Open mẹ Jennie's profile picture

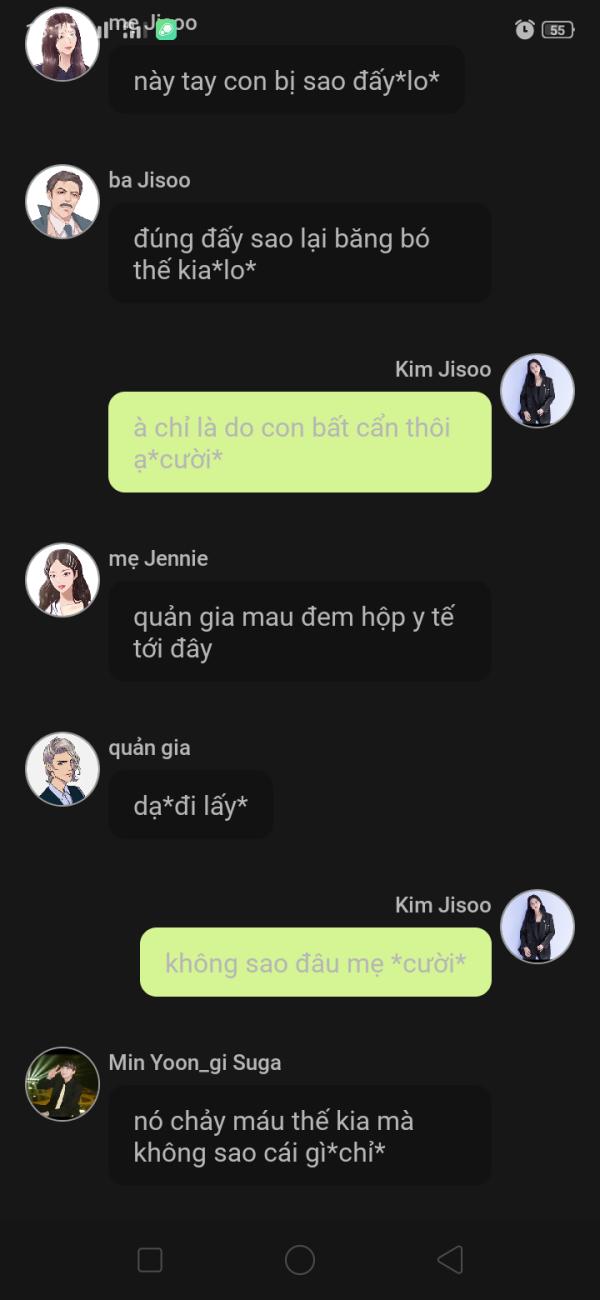[x=62, y=580]
